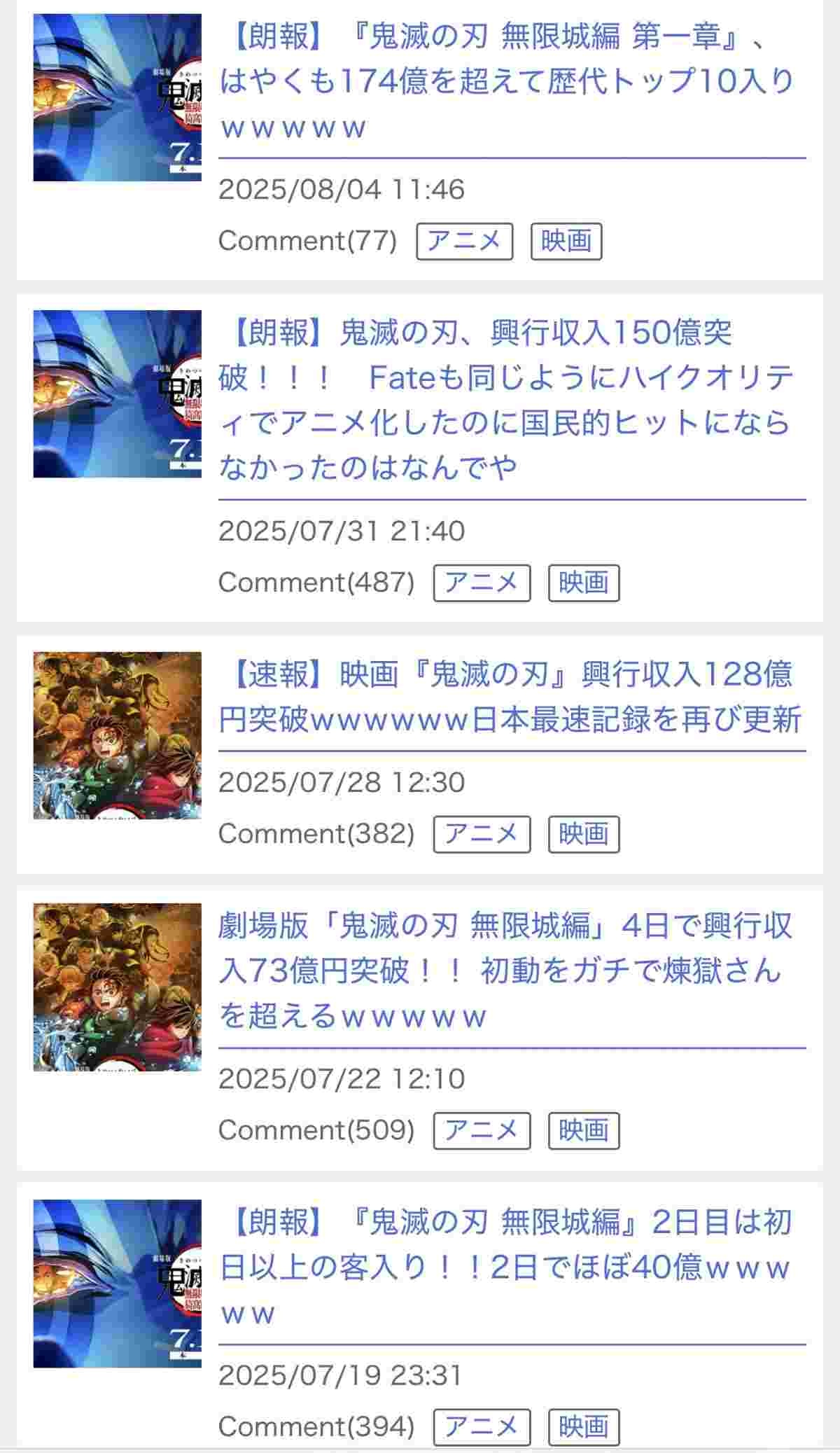Tap アニメ tag on 2025/07/28 post
The height and width of the screenshot is (1453, 840).
pos(482,835)
